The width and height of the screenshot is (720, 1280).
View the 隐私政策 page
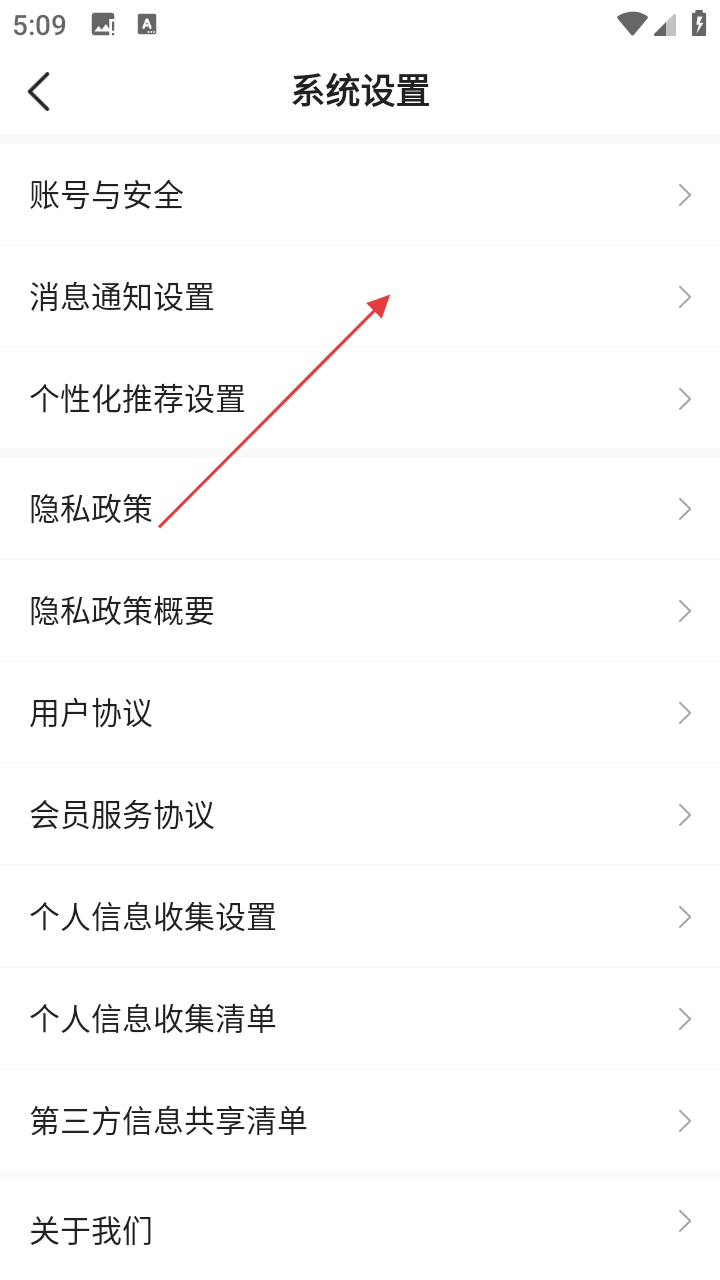tap(360, 509)
